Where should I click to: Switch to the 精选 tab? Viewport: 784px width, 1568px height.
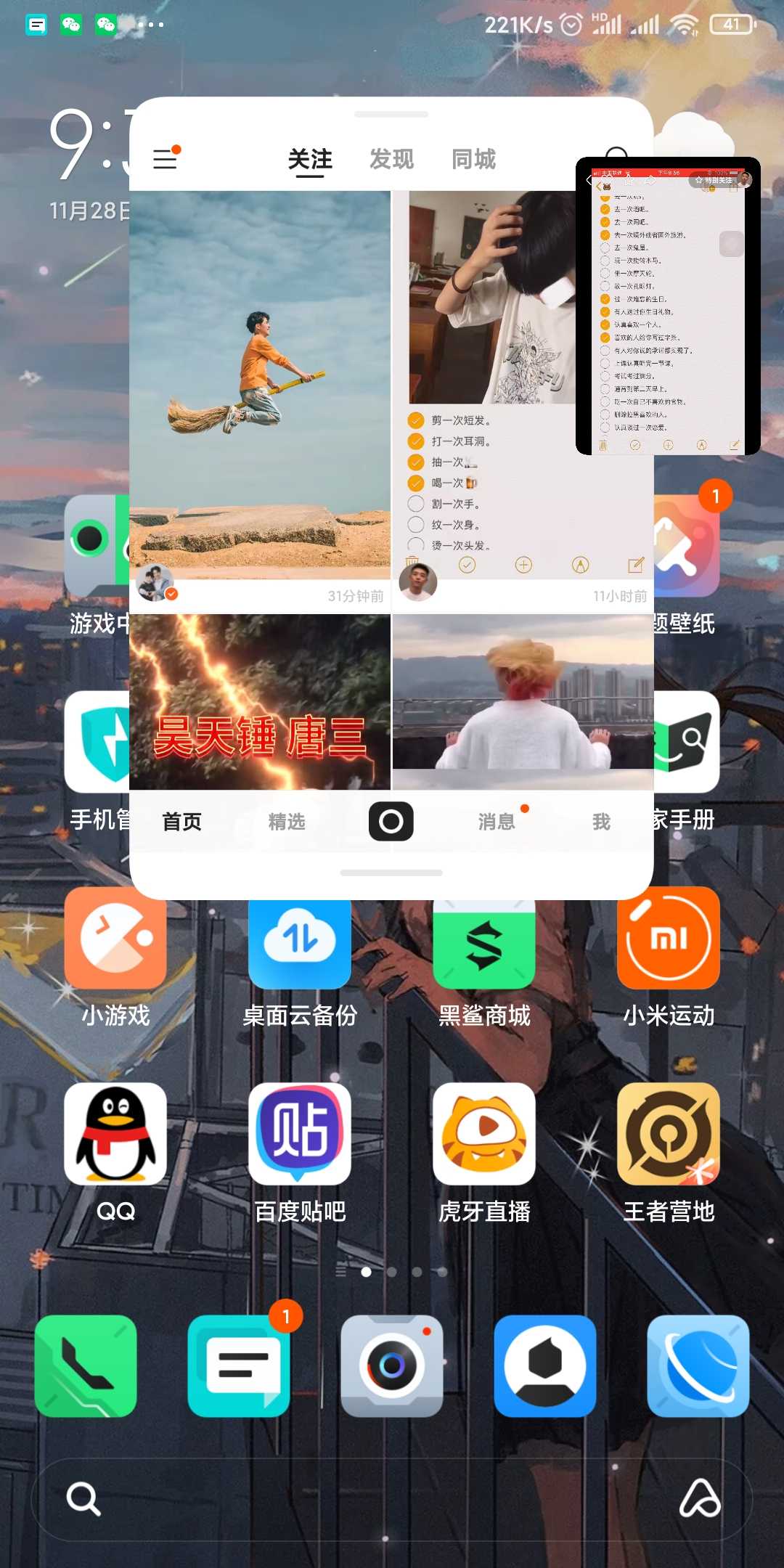point(287,822)
